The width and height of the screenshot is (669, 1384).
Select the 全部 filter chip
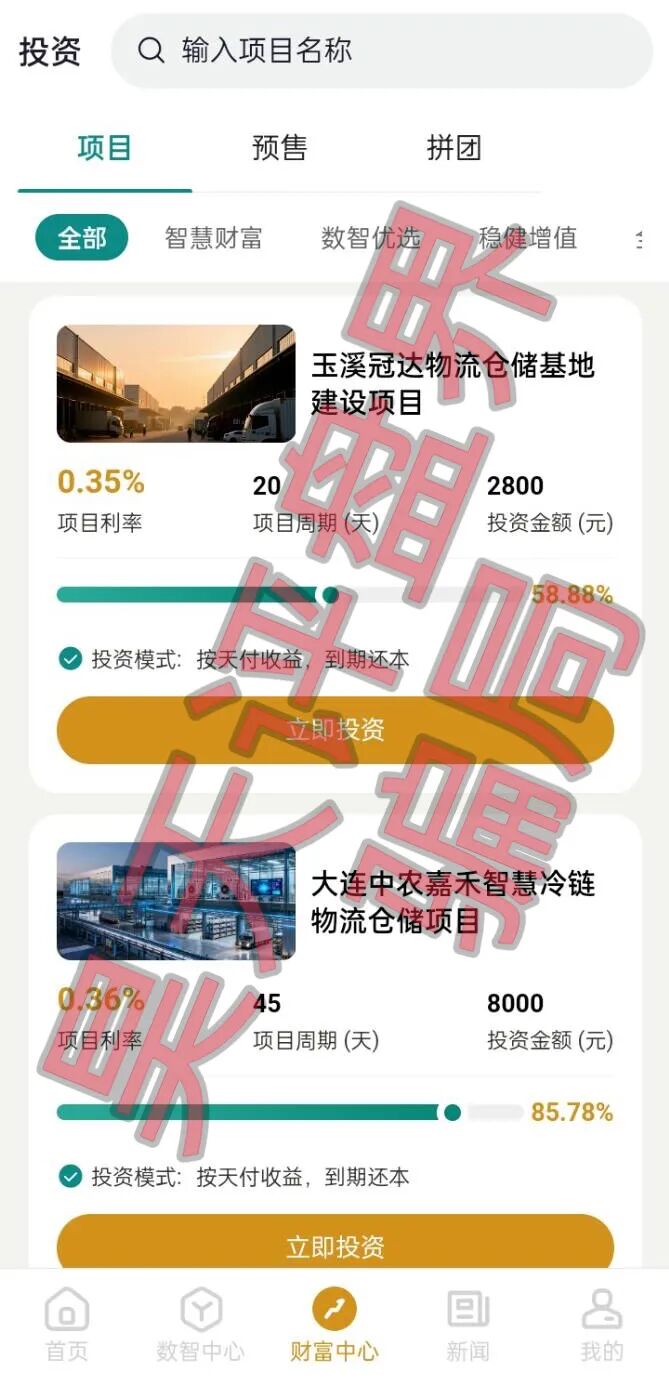click(x=82, y=238)
